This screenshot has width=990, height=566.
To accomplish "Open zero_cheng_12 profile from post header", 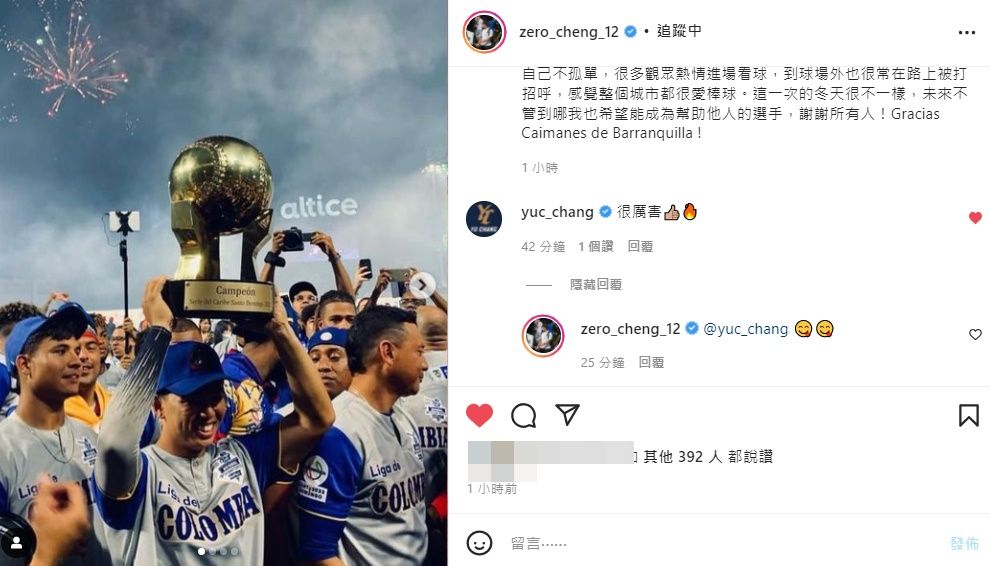I will [x=569, y=32].
